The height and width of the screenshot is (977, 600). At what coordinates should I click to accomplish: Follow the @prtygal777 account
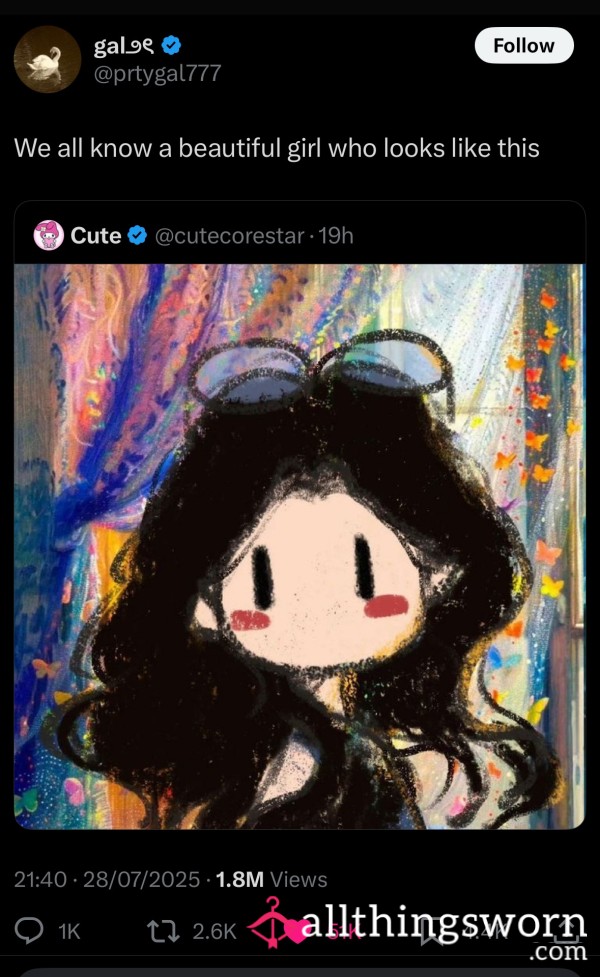[x=523, y=45]
